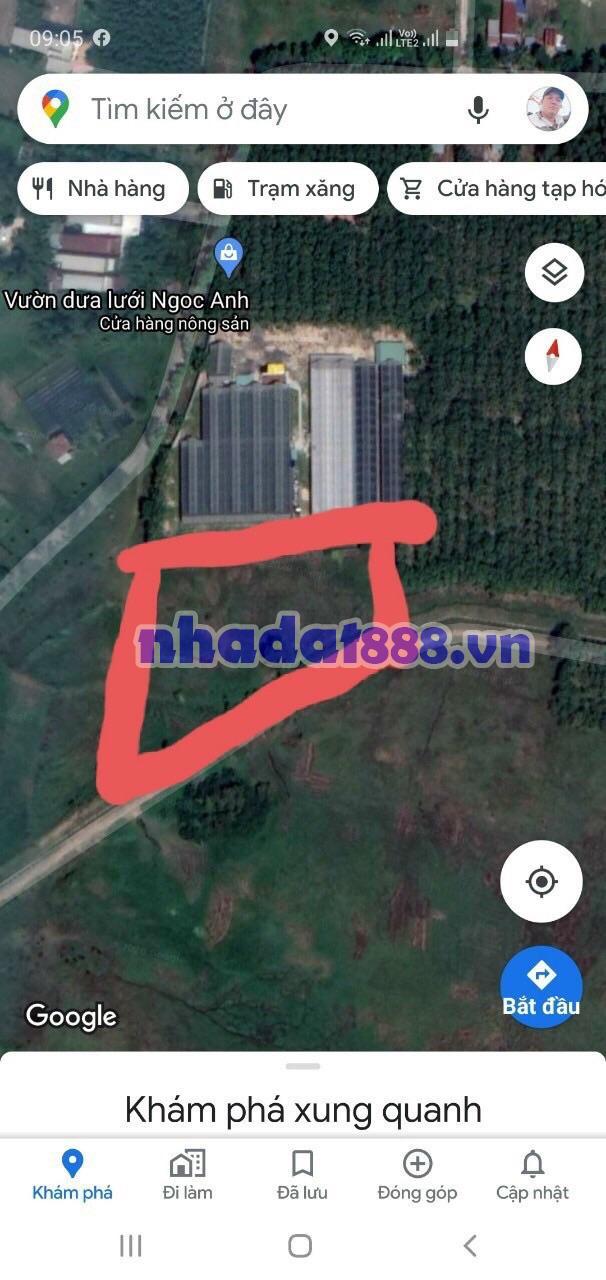Tap the 'Bắt đầu' directions button
Image resolution: width=606 pixels, height=1280 pixels.
[x=541, y=986]
